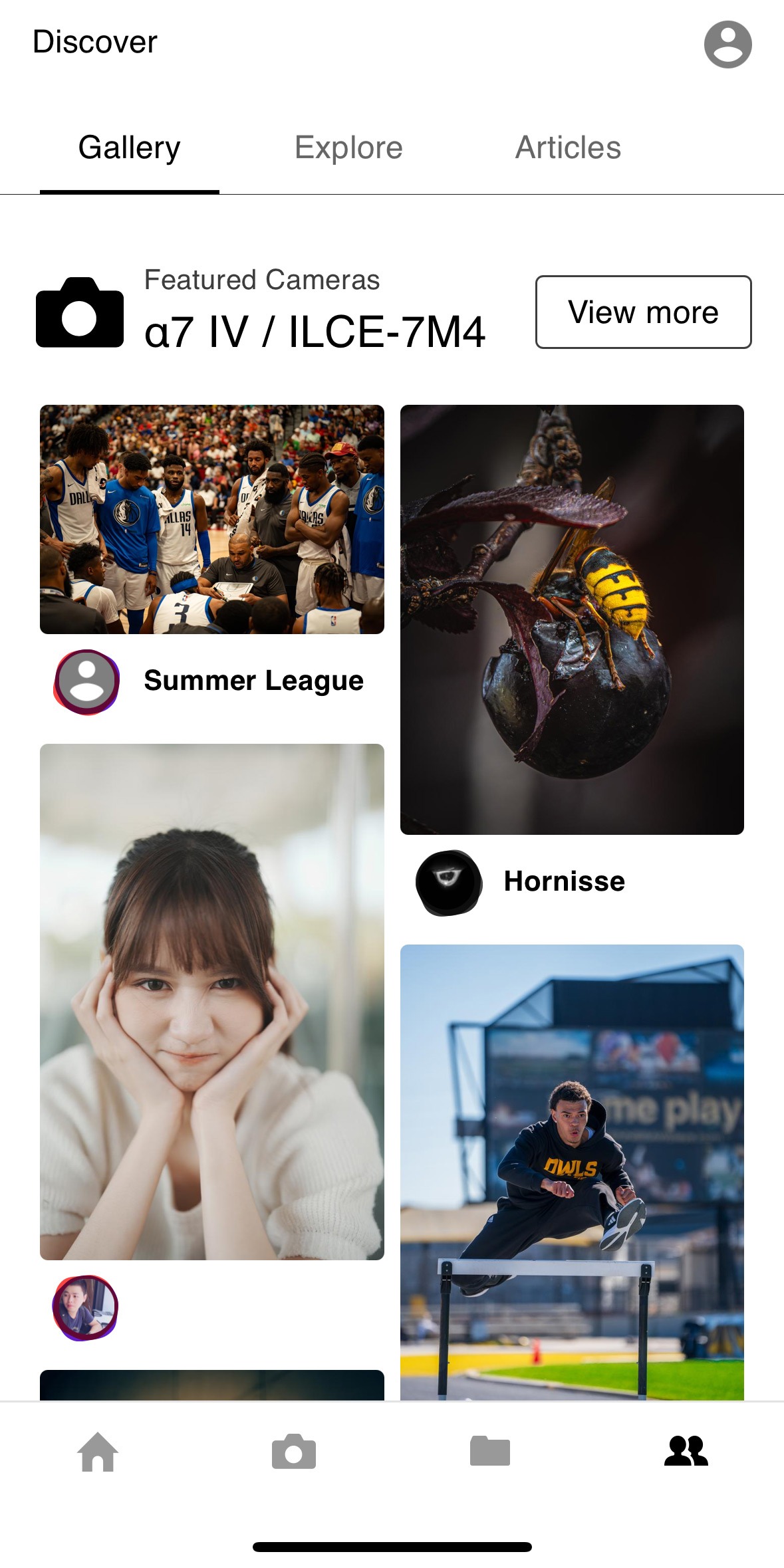Select the Gallery tab

(129, 148)
